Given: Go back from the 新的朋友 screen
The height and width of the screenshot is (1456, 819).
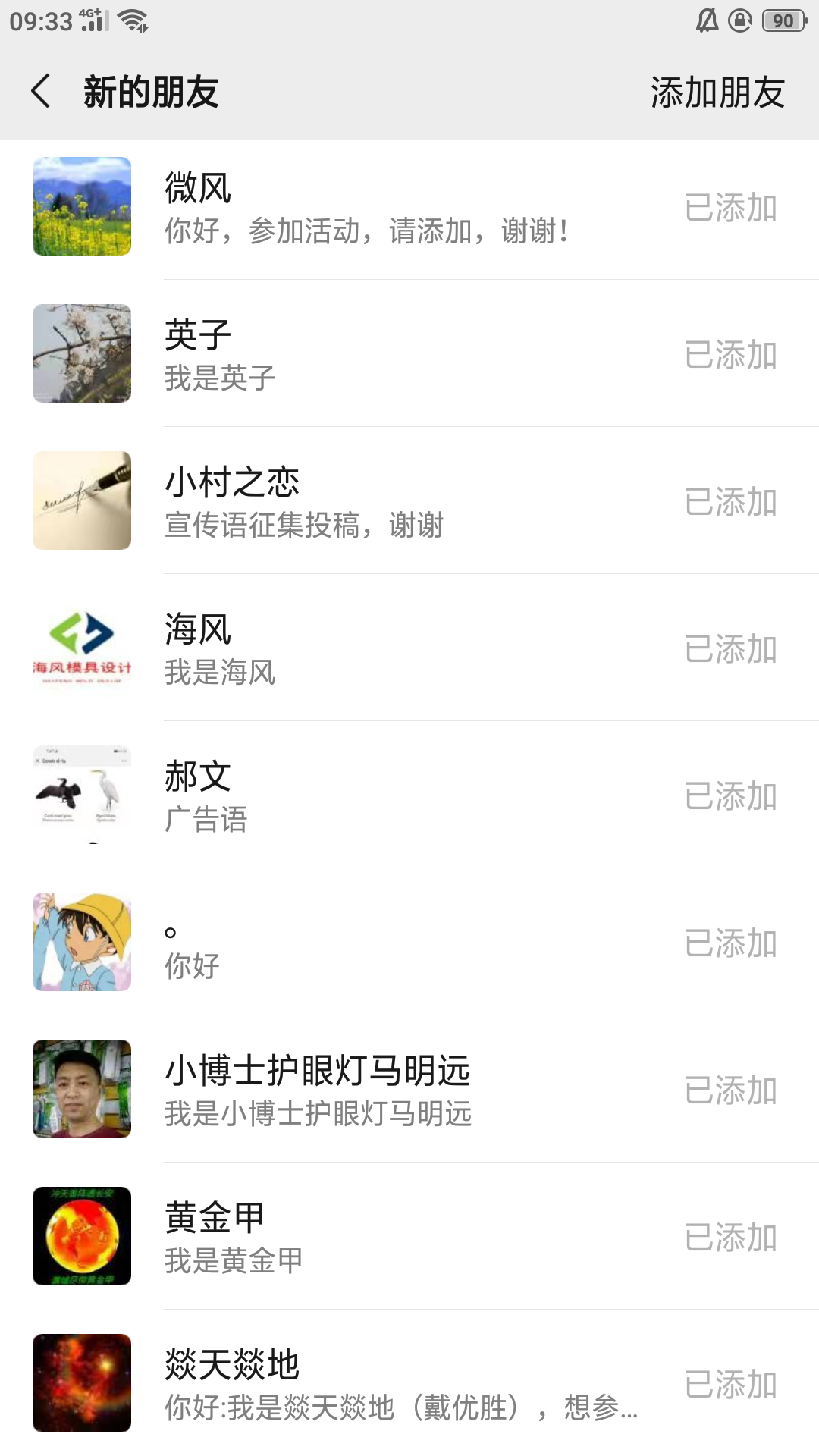Looking at the screenshot, I should click(x=41, y=92).
